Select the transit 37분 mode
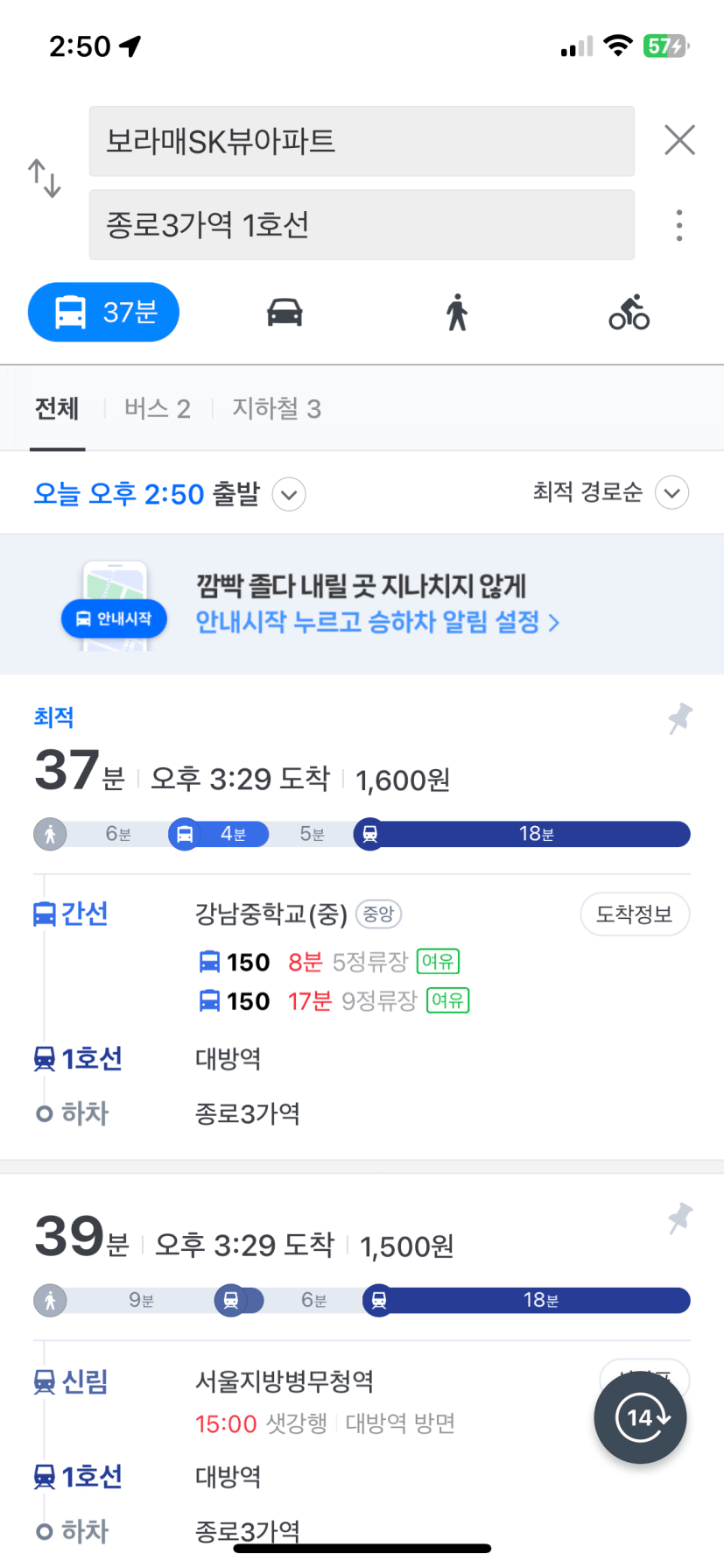 (103, 312)
